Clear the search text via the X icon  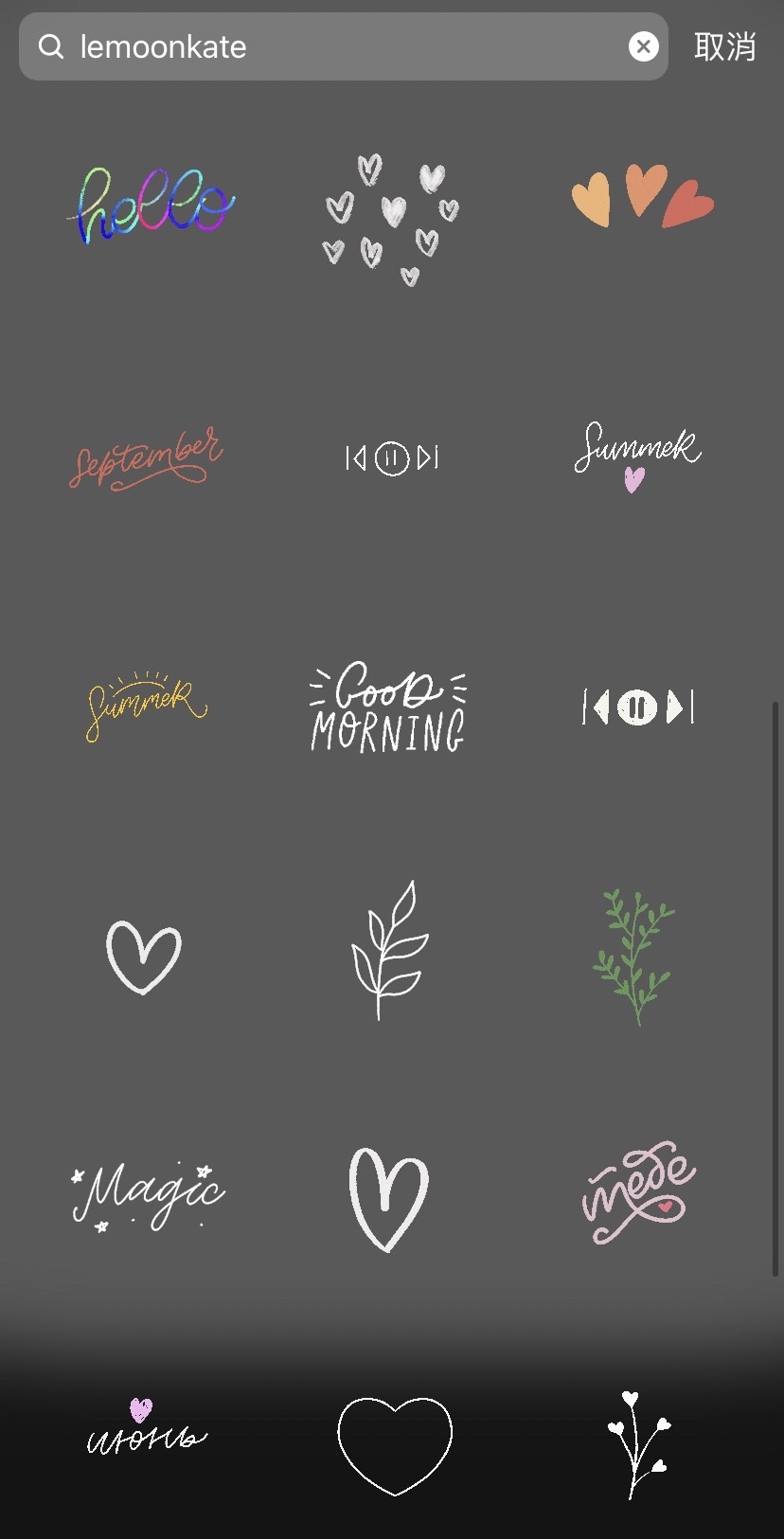[x=644, y=45]
